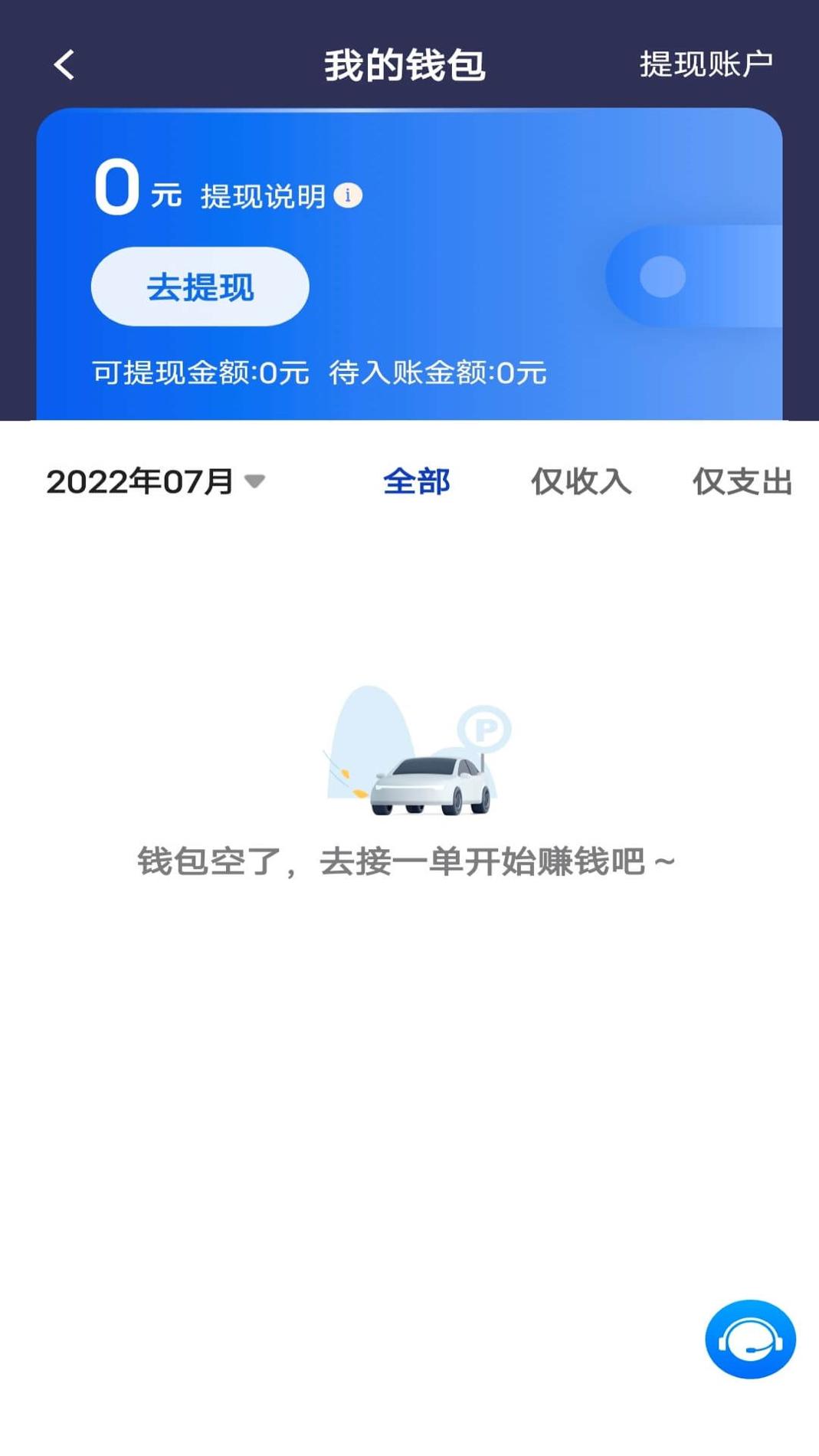Click the info icon next to 提现说明

[x=349, y=195]
